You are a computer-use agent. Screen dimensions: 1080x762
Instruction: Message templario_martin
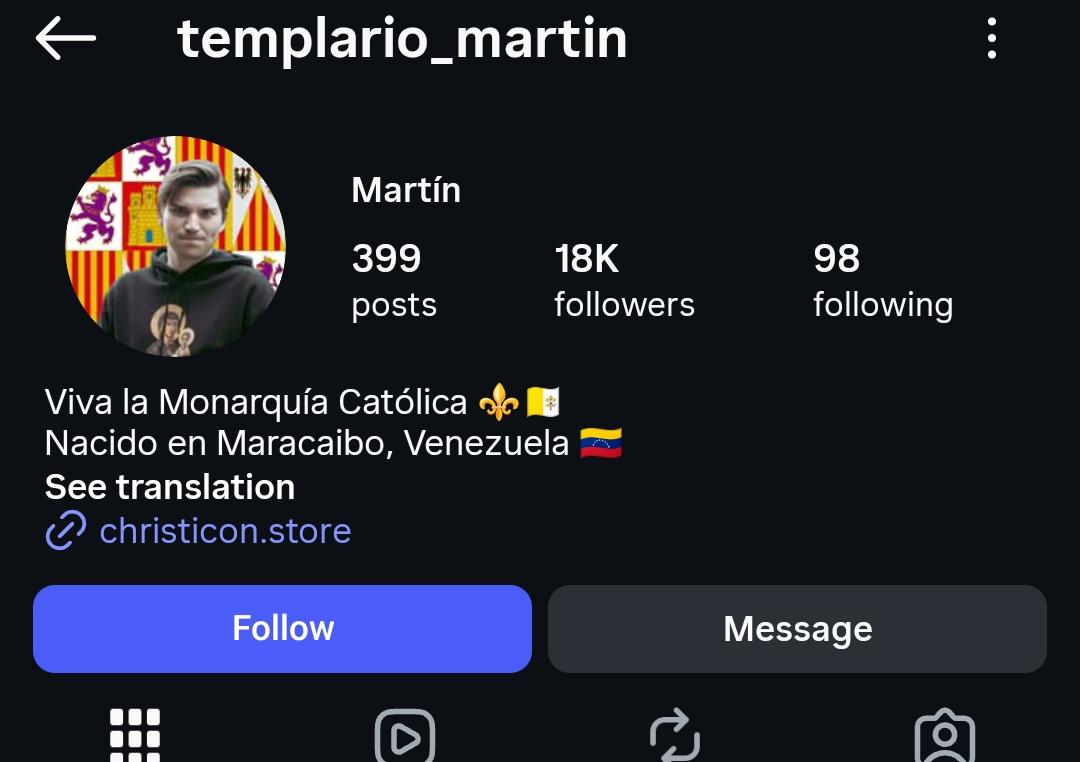coord(797,628)
